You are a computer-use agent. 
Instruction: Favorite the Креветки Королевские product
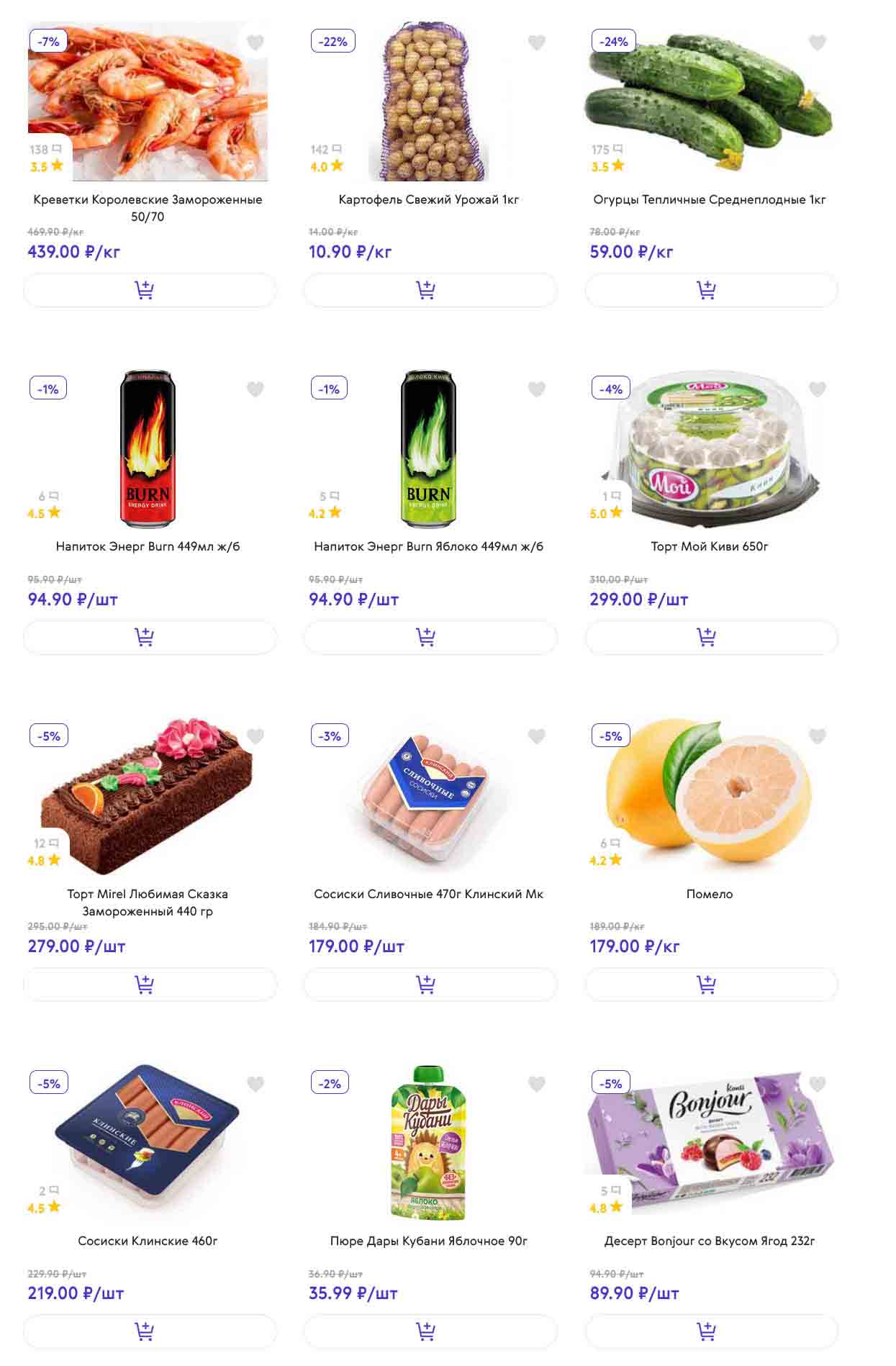coord(255,43)
